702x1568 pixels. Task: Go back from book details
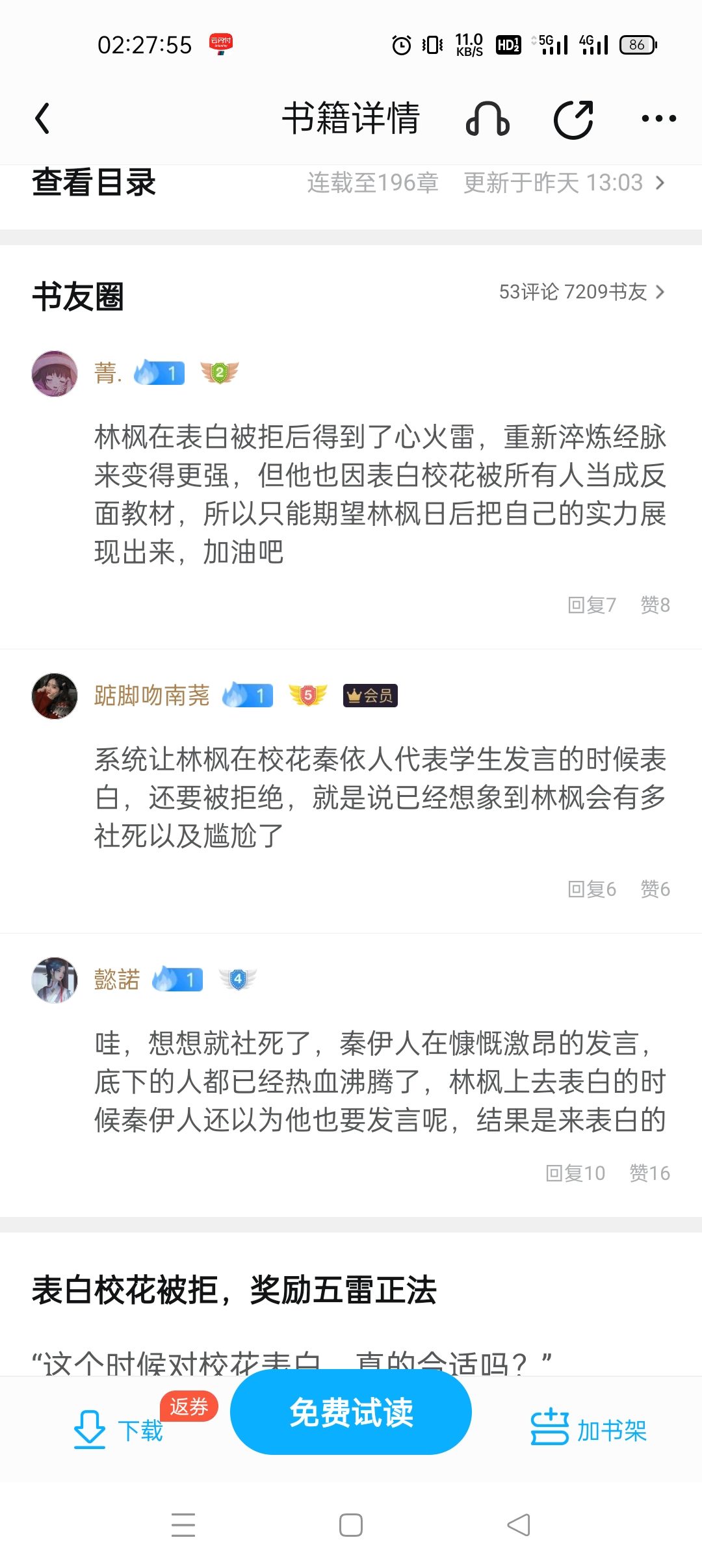point(43,118)
